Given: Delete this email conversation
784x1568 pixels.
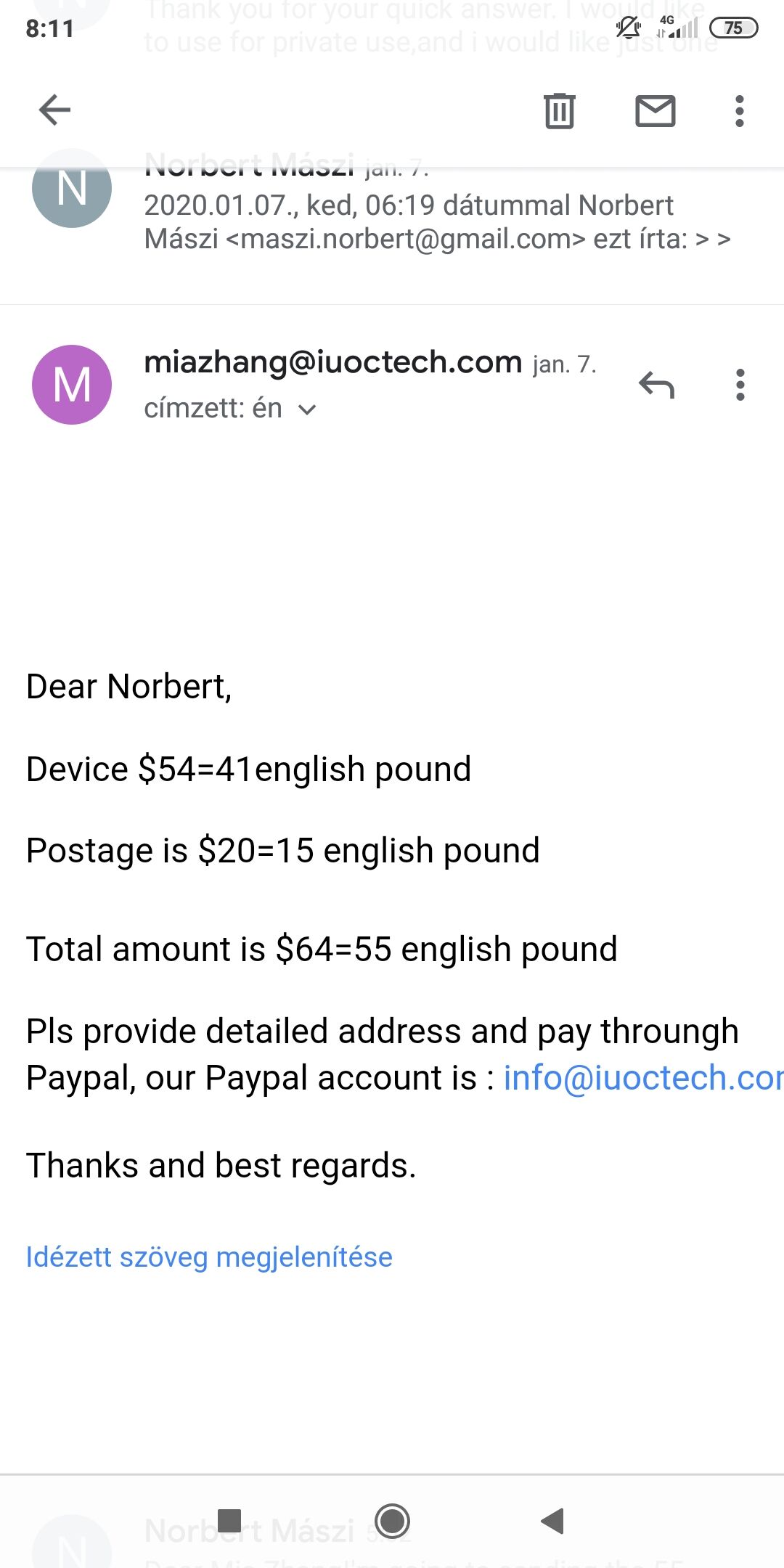Looking at the screenshot, I should point(560,111).
